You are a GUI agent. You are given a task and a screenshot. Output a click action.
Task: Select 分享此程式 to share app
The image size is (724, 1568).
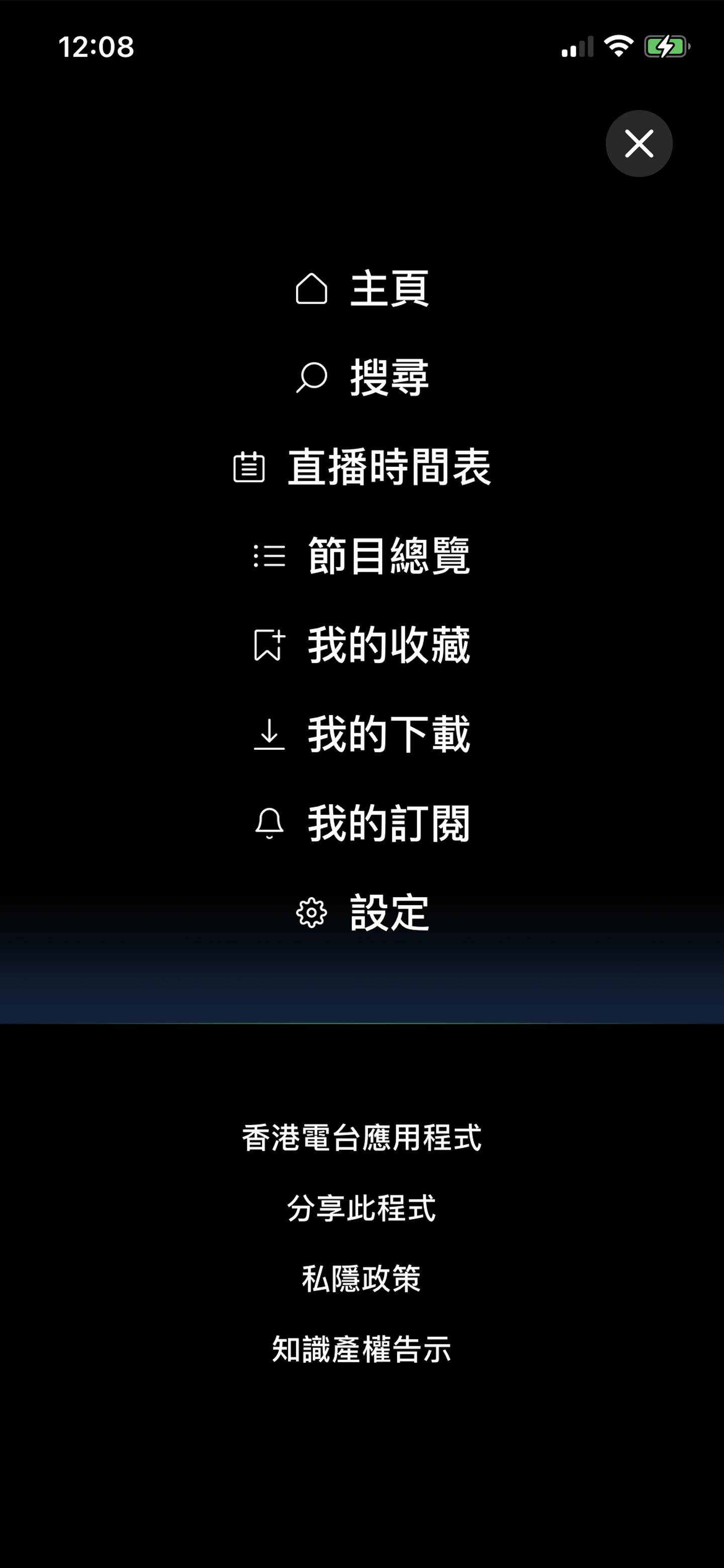pos(361,1208)
